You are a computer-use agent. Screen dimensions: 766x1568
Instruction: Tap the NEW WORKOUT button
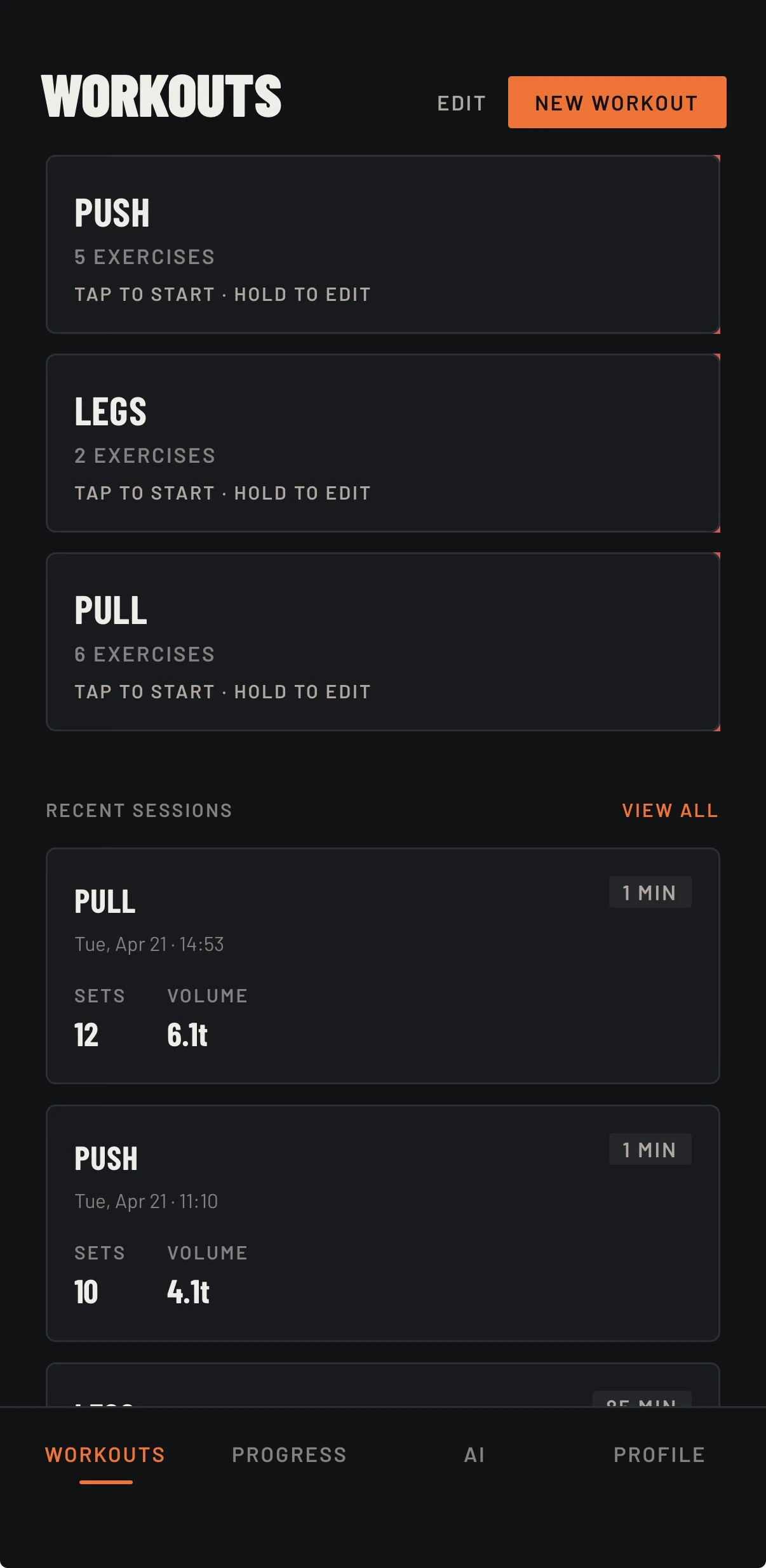click(615, 102)
